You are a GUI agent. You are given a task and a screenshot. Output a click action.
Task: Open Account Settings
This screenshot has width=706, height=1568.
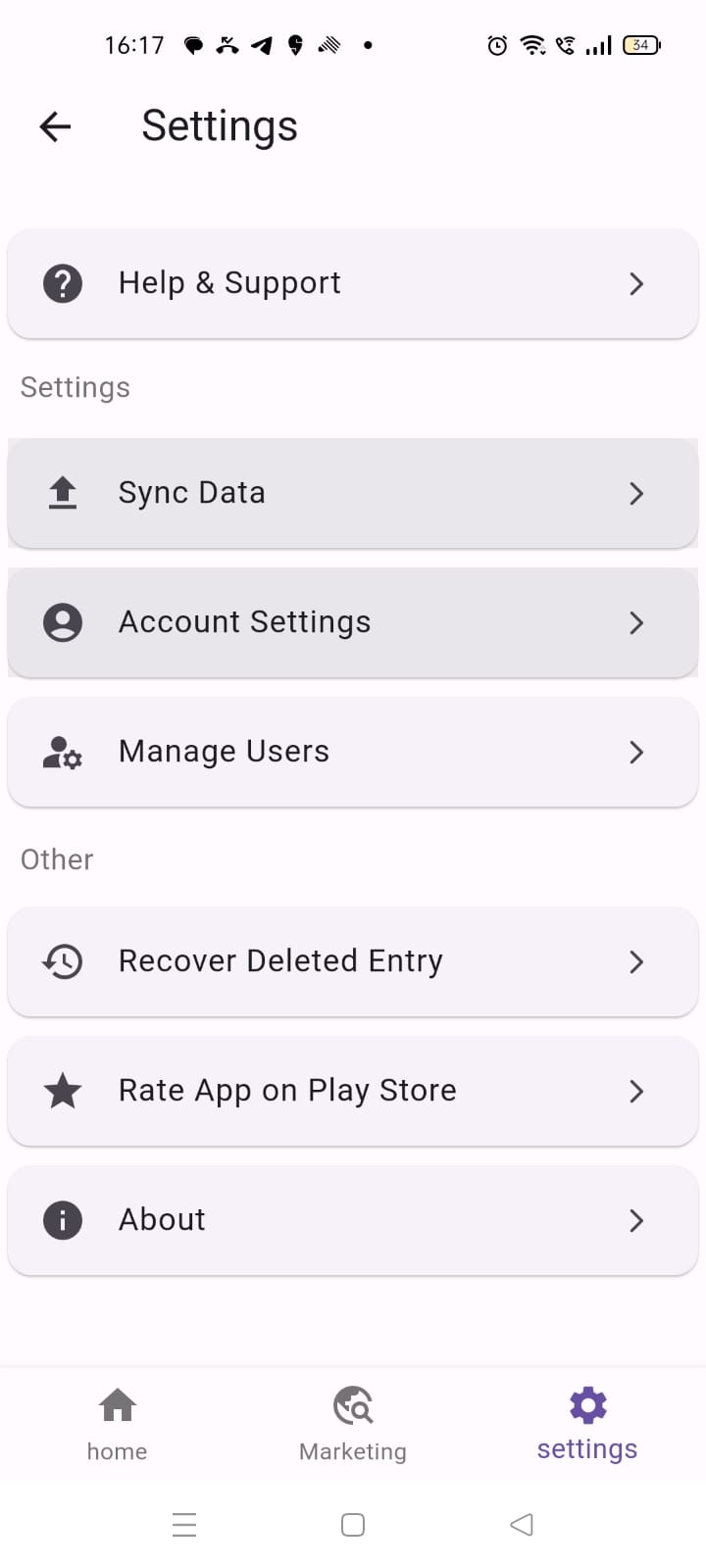click(x=353, y=622)
